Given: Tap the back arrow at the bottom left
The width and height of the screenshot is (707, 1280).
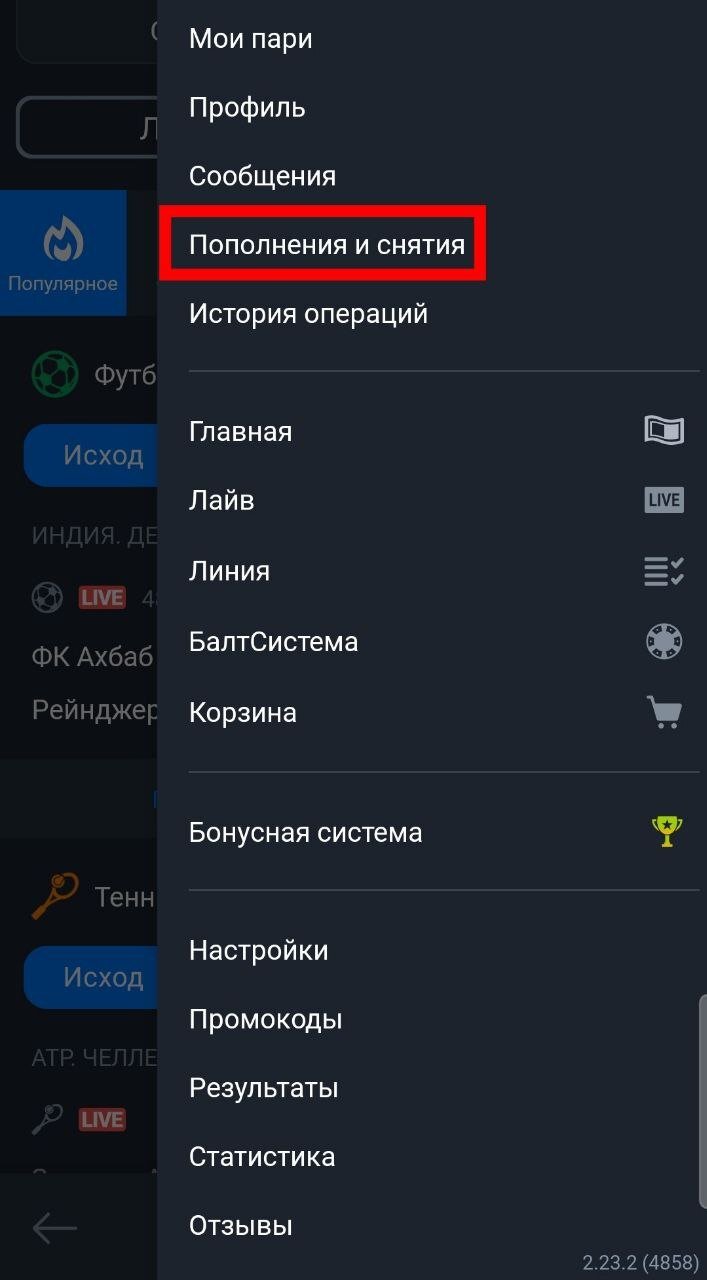Looking at the screenshot, I should tap(55, 1228).
